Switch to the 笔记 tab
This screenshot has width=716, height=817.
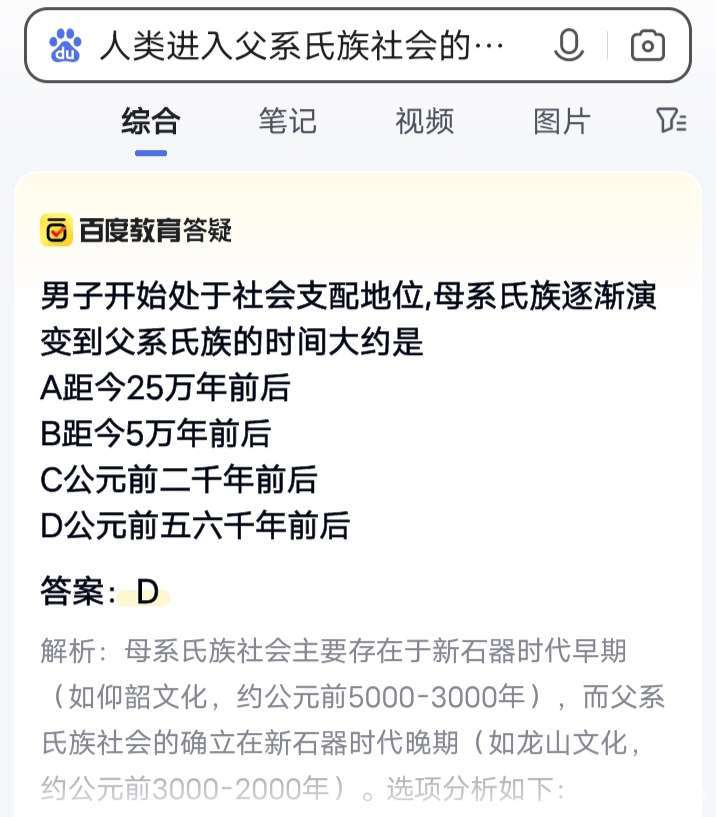tap(287, 121)
